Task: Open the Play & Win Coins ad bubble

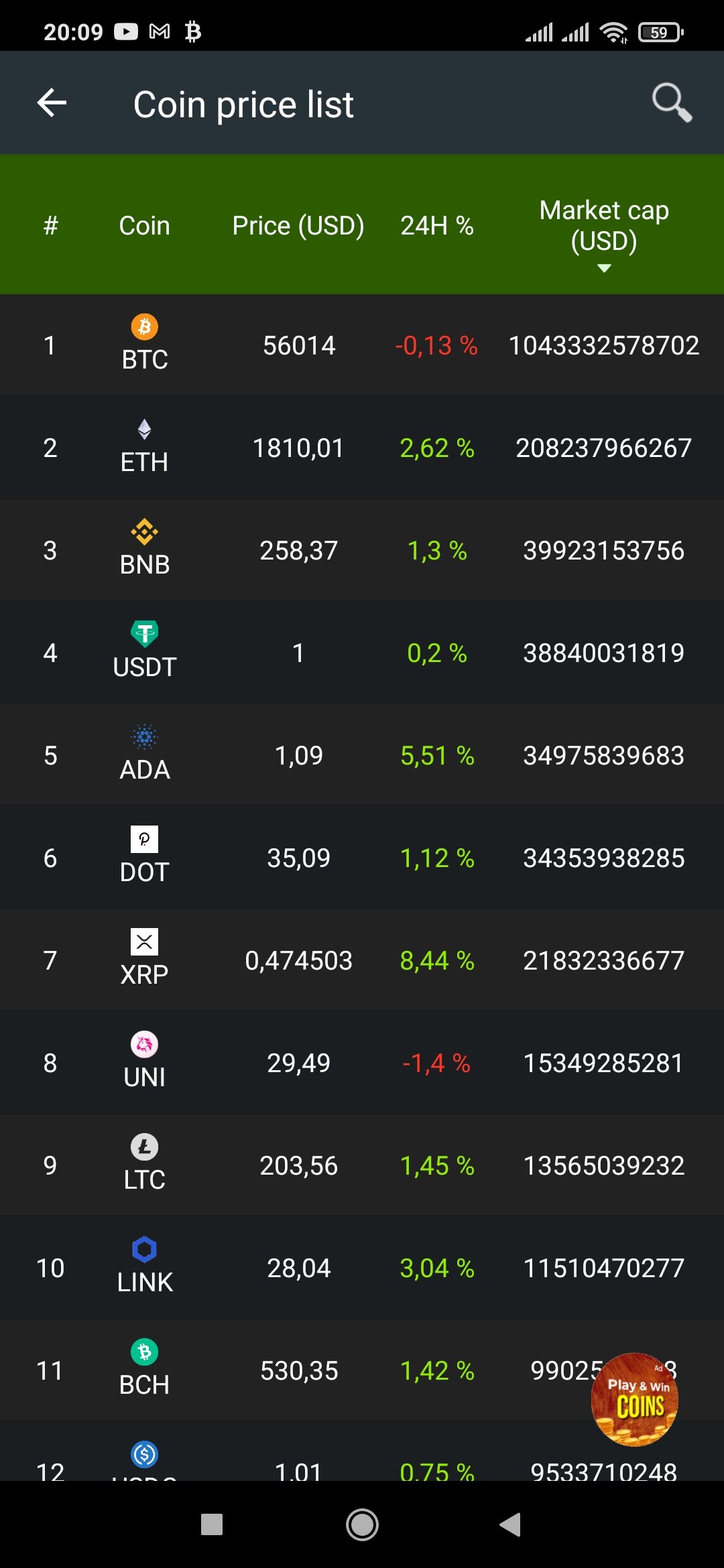Action: pos(634,1399)
